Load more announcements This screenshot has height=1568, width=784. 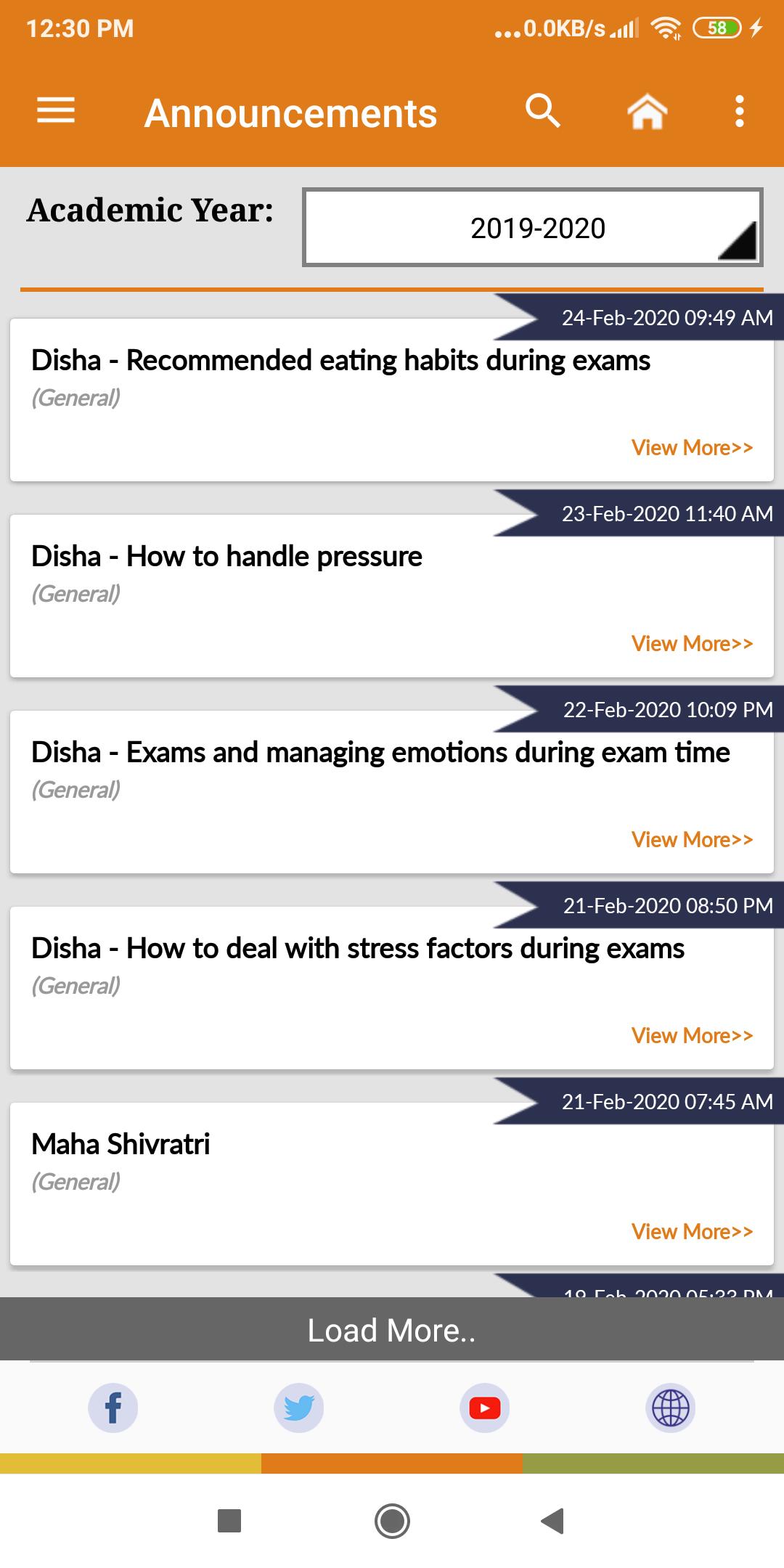coord(392,1331)
